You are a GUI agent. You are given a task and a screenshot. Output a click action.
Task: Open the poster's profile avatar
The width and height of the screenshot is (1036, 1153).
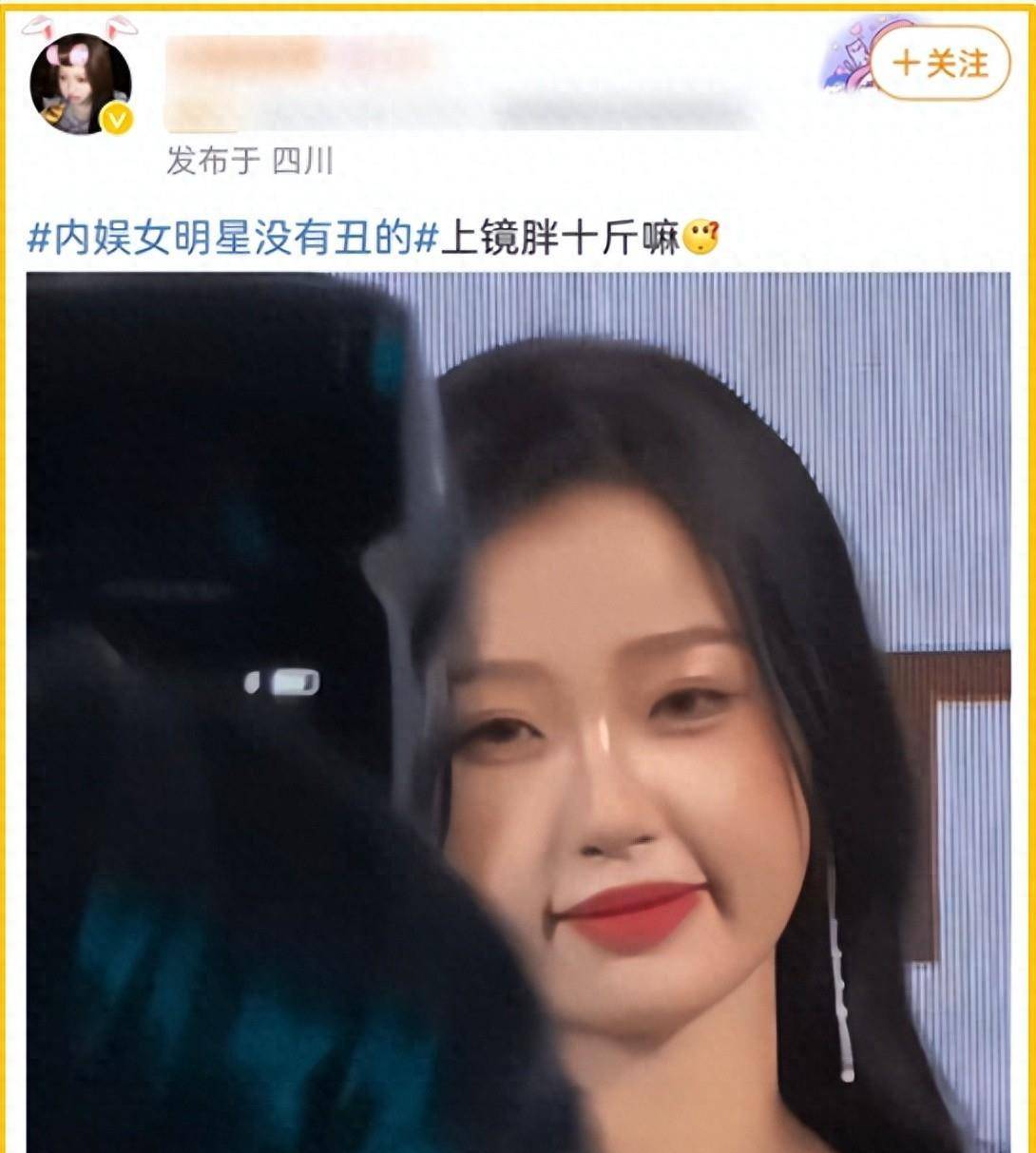click(x=80, y=85)
